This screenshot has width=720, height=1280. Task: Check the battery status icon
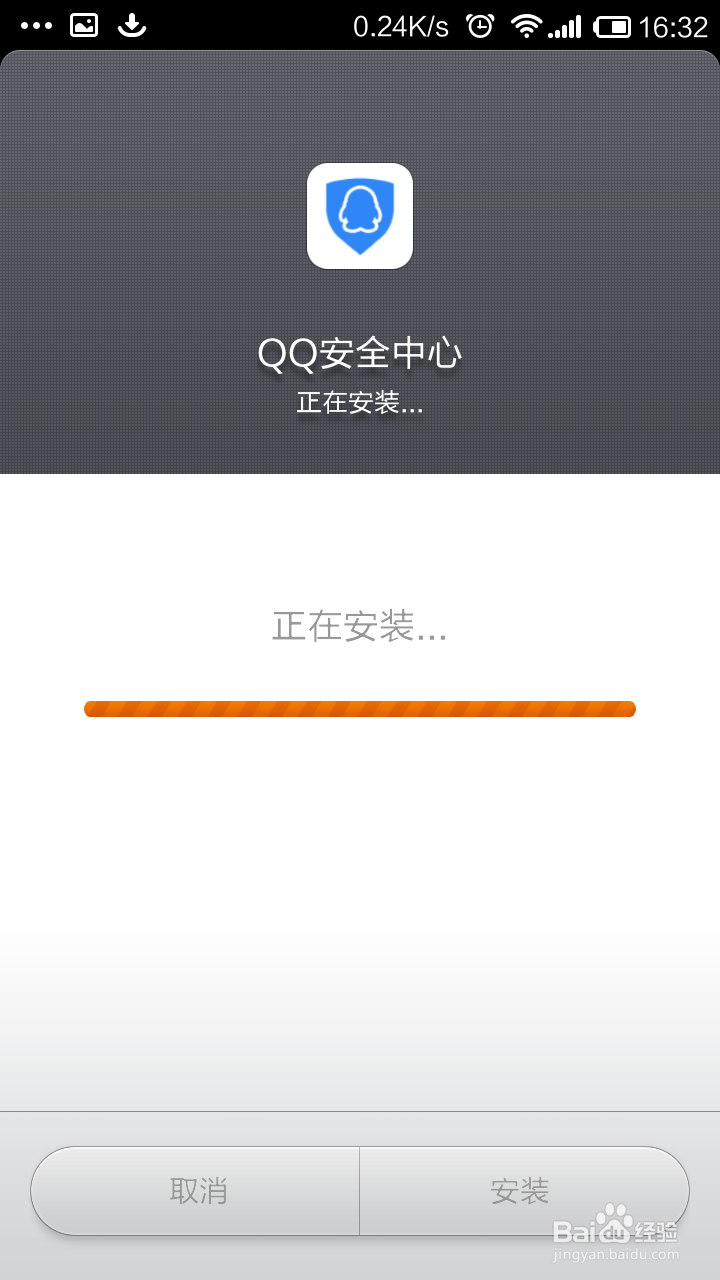tap(614, 24)
